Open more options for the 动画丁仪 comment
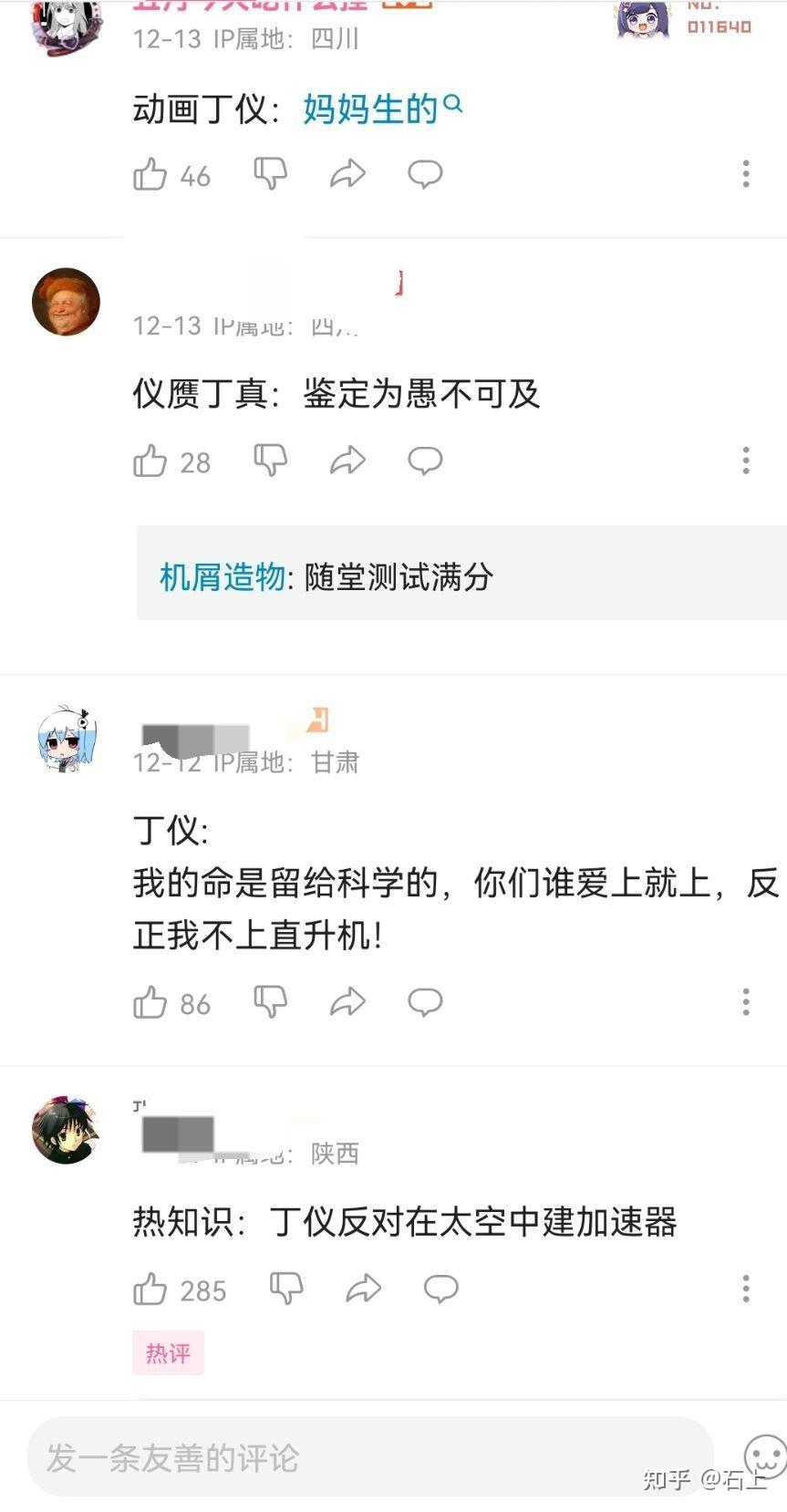This screenshot has width=787, height=1512. [x=746, y=173]
